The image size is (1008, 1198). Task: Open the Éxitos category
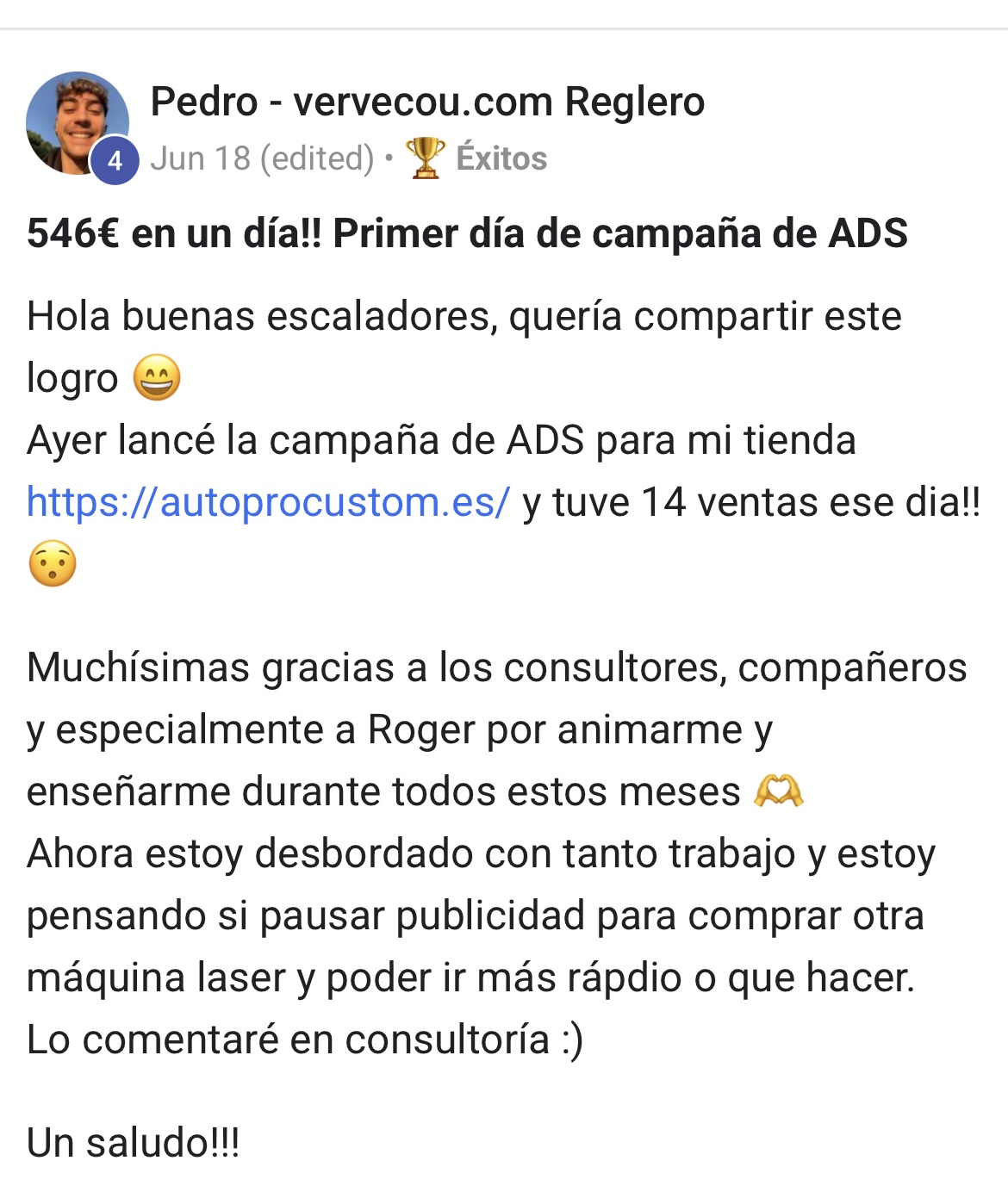500,158
